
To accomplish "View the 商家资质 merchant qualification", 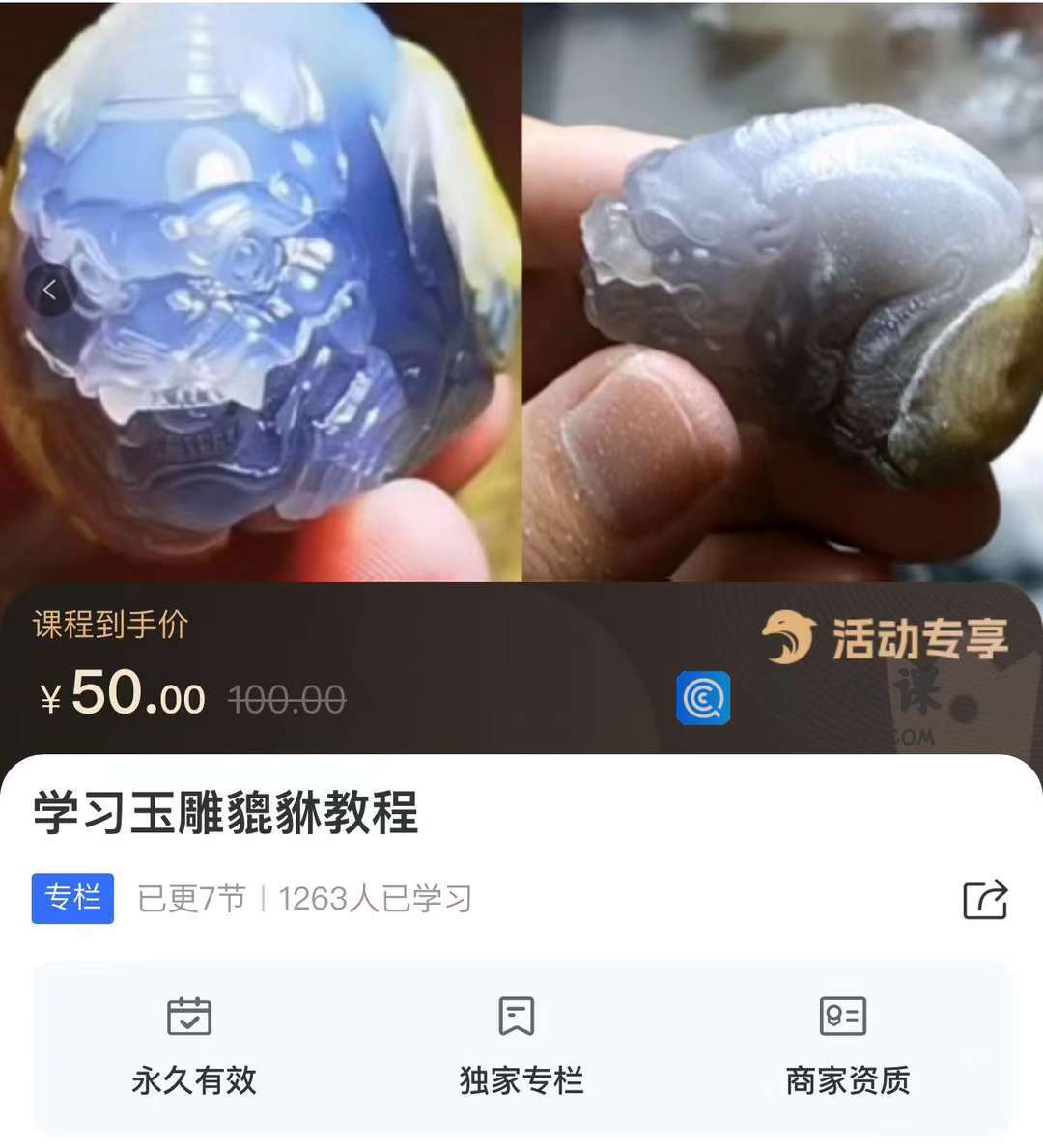I will [846, 1048].
